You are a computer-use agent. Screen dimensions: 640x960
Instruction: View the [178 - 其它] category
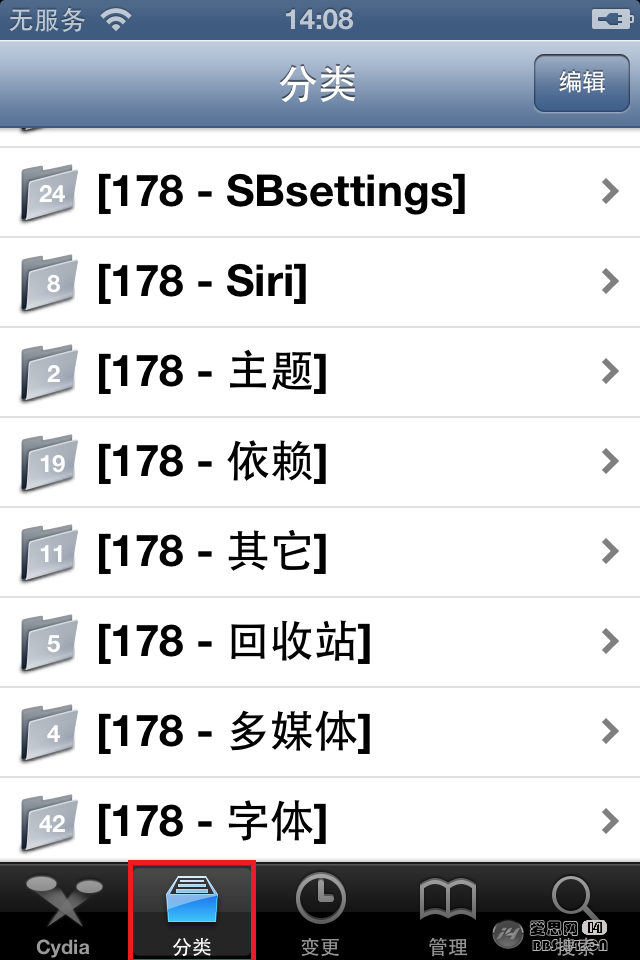[x=320, y=552]
